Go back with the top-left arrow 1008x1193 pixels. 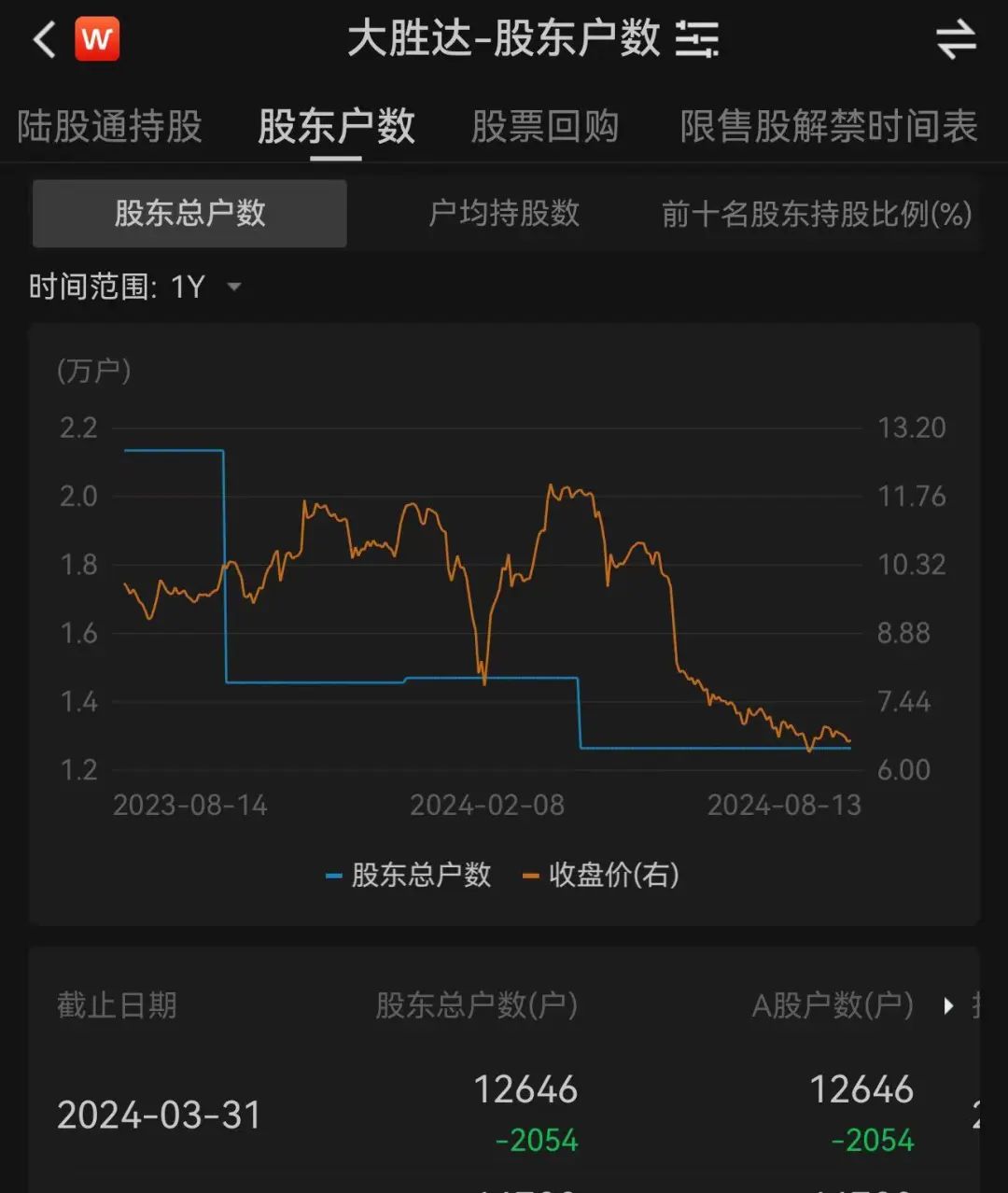pos(44,40)
